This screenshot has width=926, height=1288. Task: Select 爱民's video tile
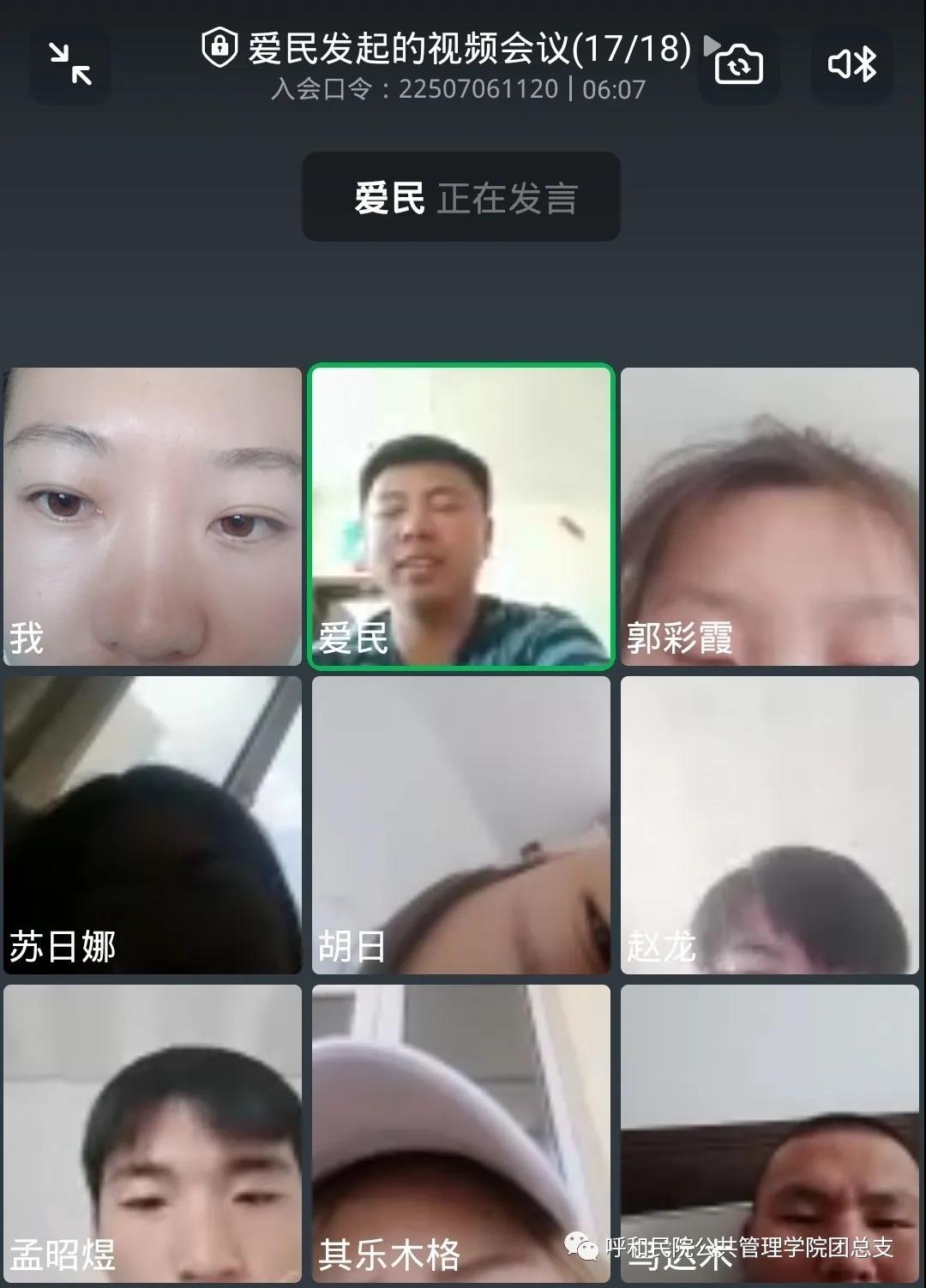(461, 517)
